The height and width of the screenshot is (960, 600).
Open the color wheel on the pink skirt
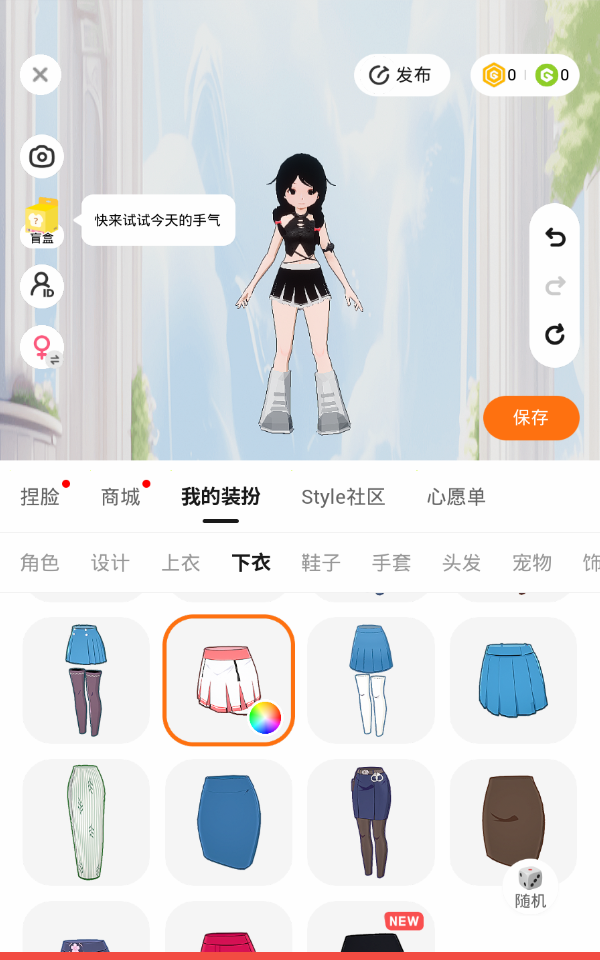(265, 717)
